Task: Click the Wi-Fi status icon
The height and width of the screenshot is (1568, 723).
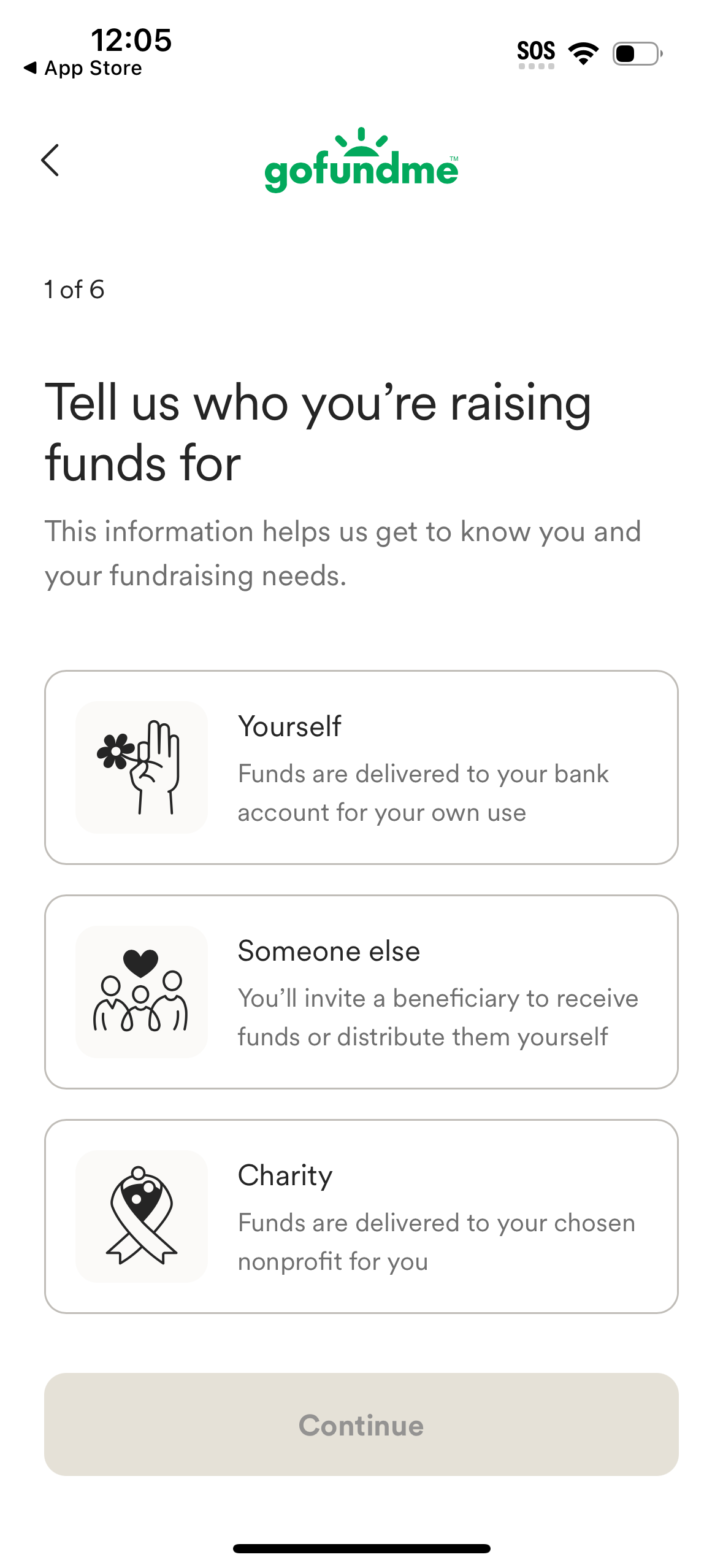Action: 583,53
